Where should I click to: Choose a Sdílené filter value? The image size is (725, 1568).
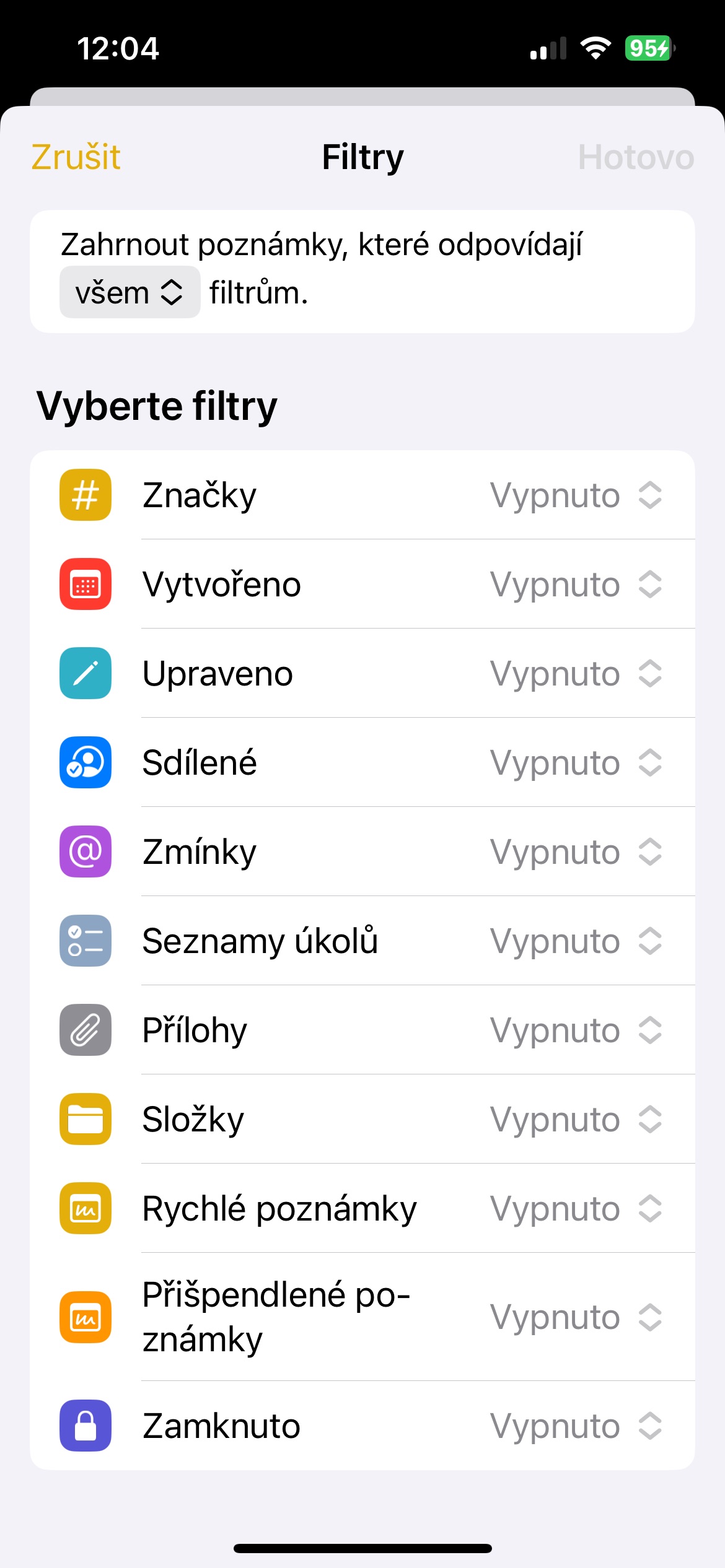(575, 763)
